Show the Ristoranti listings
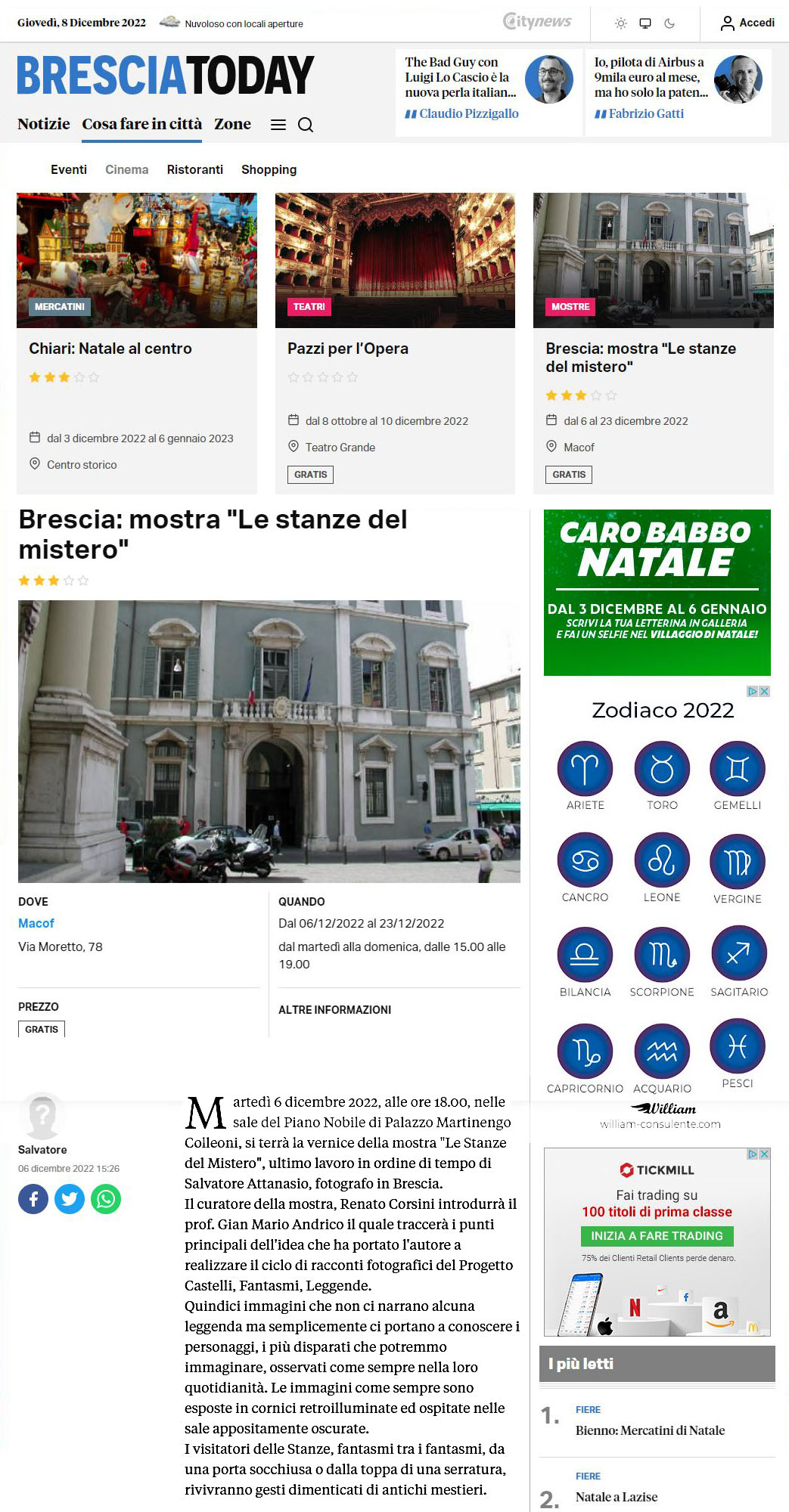789x1512 pixels. point(195,169)
